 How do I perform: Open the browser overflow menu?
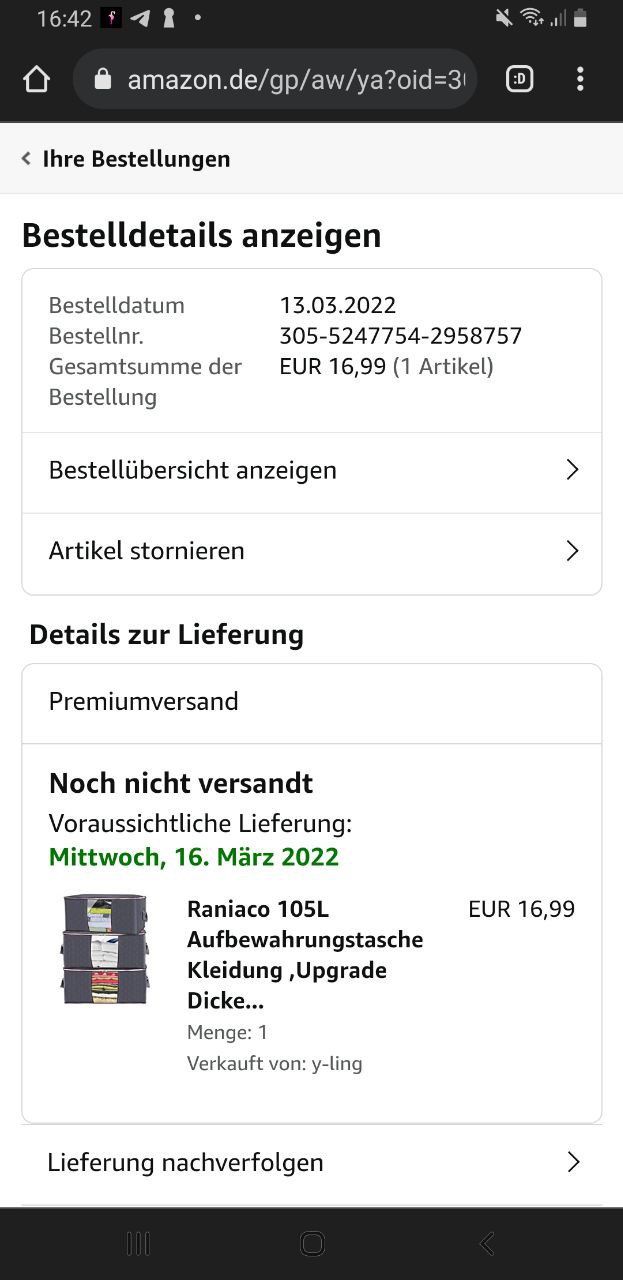[x=580, y=79]
